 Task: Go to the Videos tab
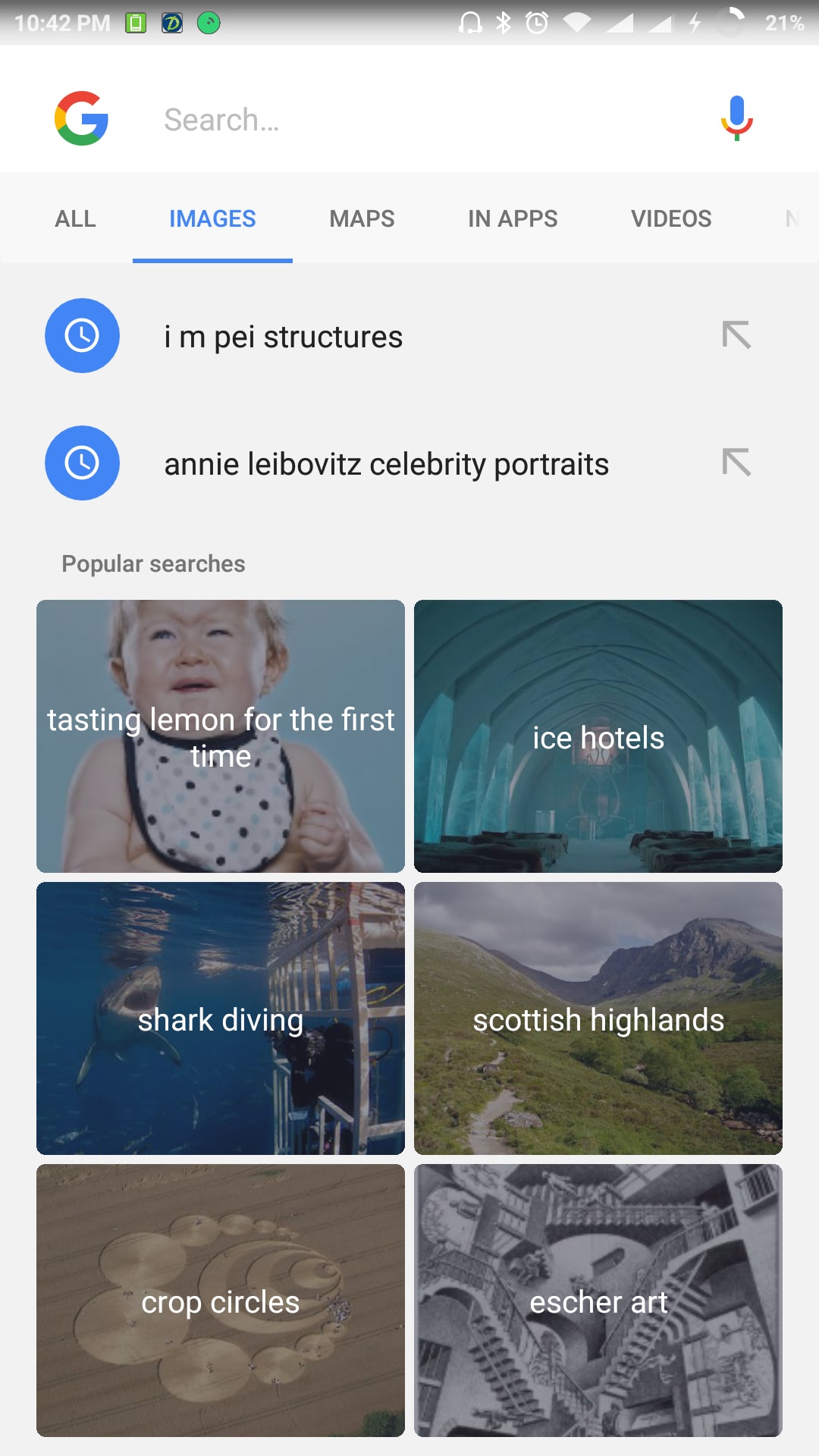tap(671, 219)
